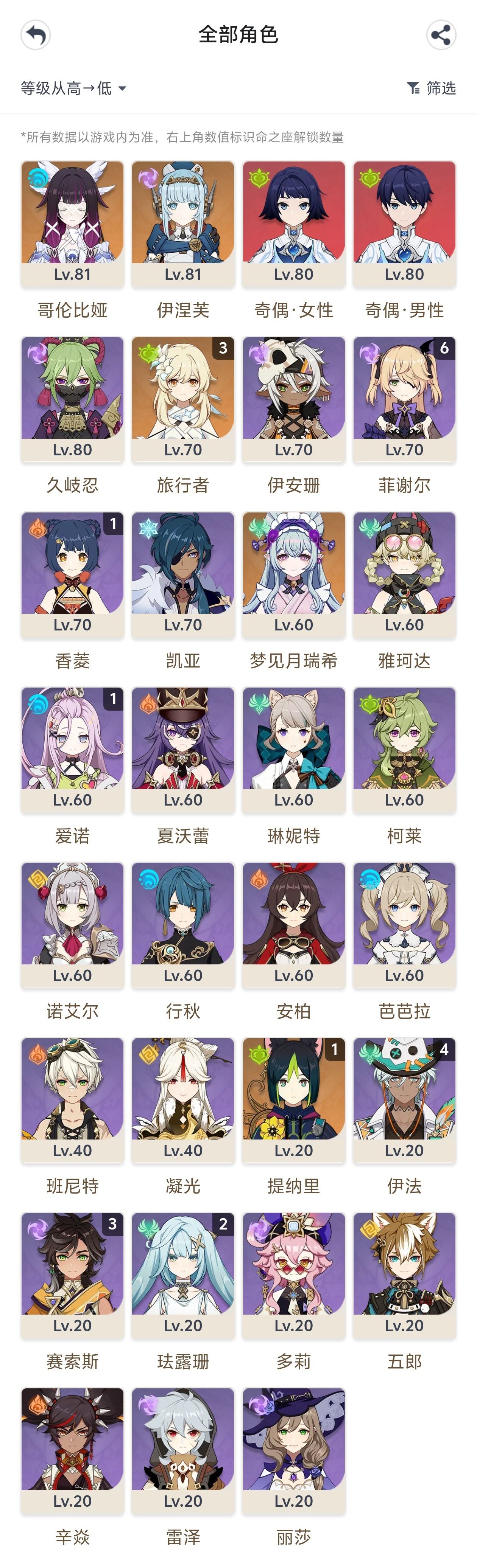Select 奇偶·女性 character card

tap(294, 224)
